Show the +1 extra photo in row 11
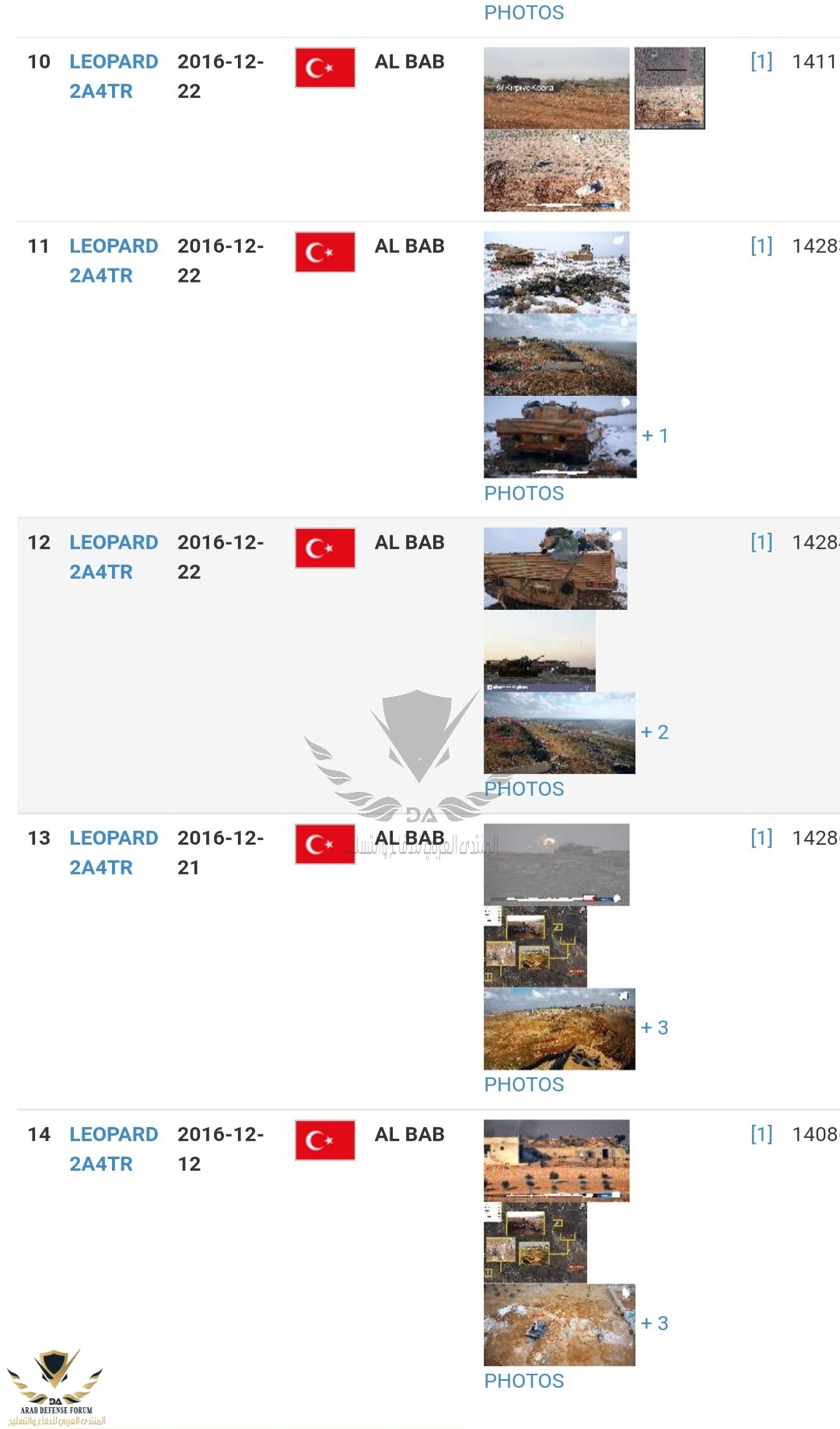Viewport: 840px width, 1429px height. [x=654, y=436]
